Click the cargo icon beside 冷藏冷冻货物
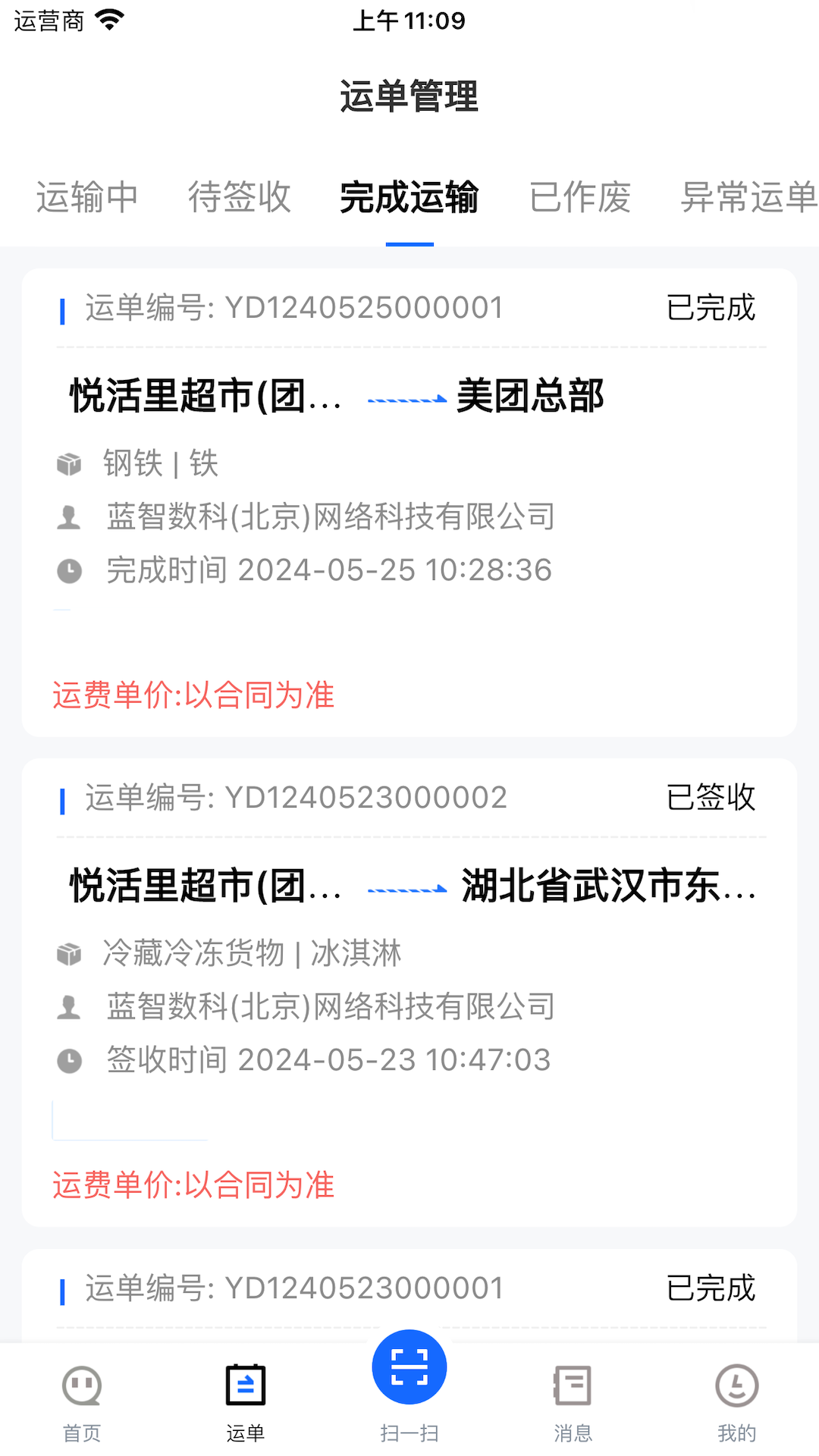Screen dimensions: 819x1456 pyautogui.click(x=69, y=954)
